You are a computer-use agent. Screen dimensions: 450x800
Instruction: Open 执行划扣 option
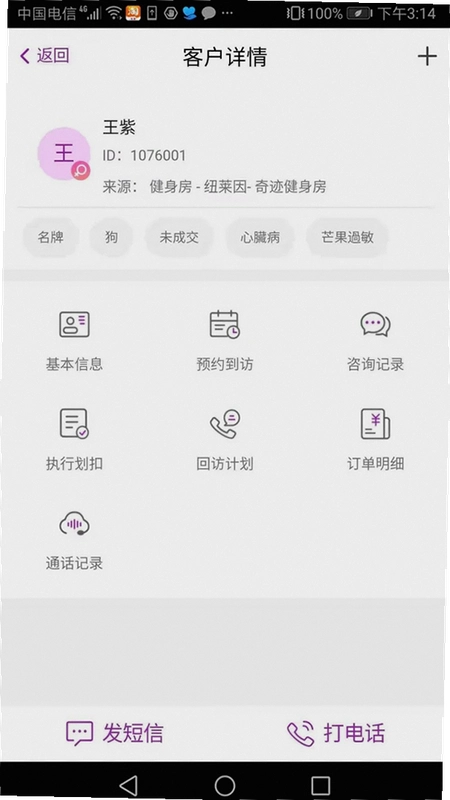[74, 439]
